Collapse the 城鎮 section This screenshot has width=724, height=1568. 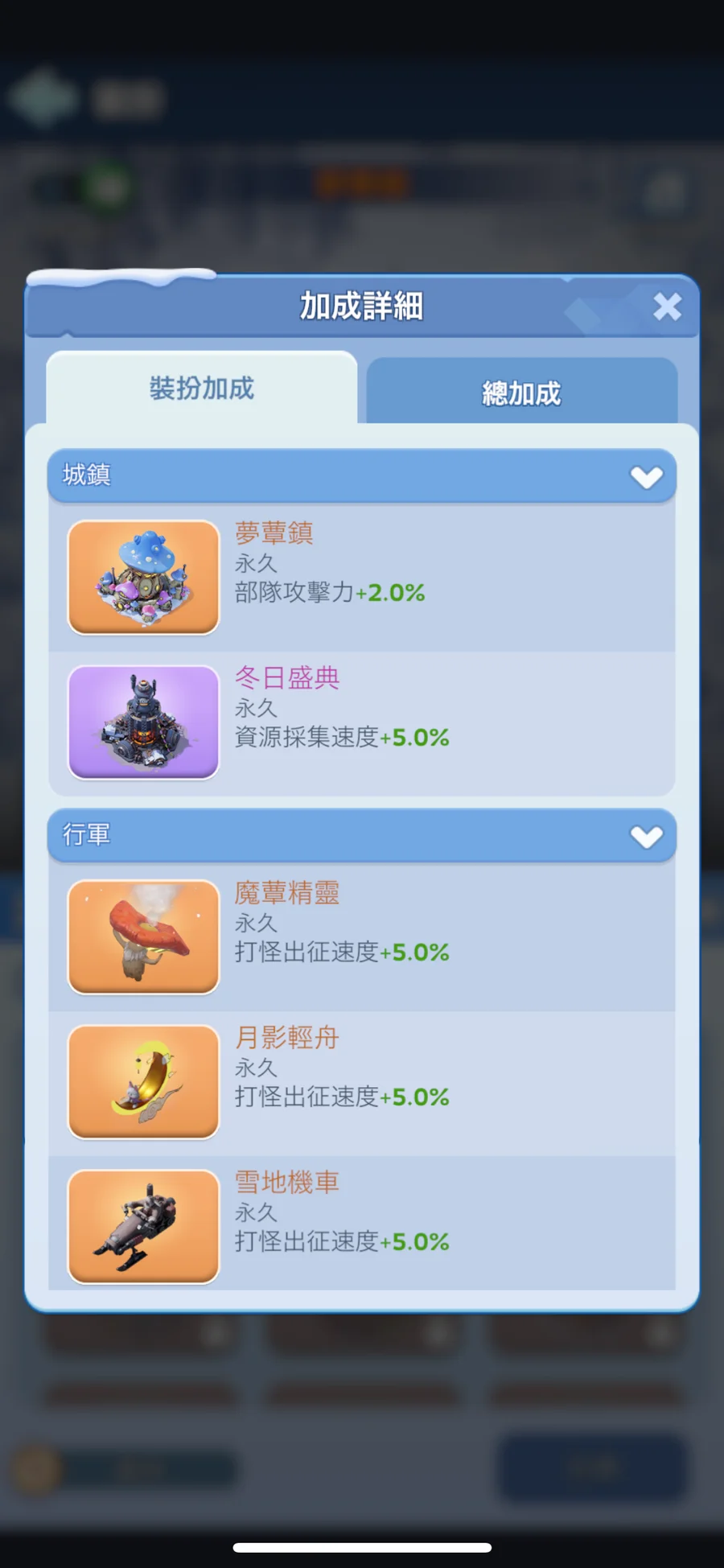(646, 477)
